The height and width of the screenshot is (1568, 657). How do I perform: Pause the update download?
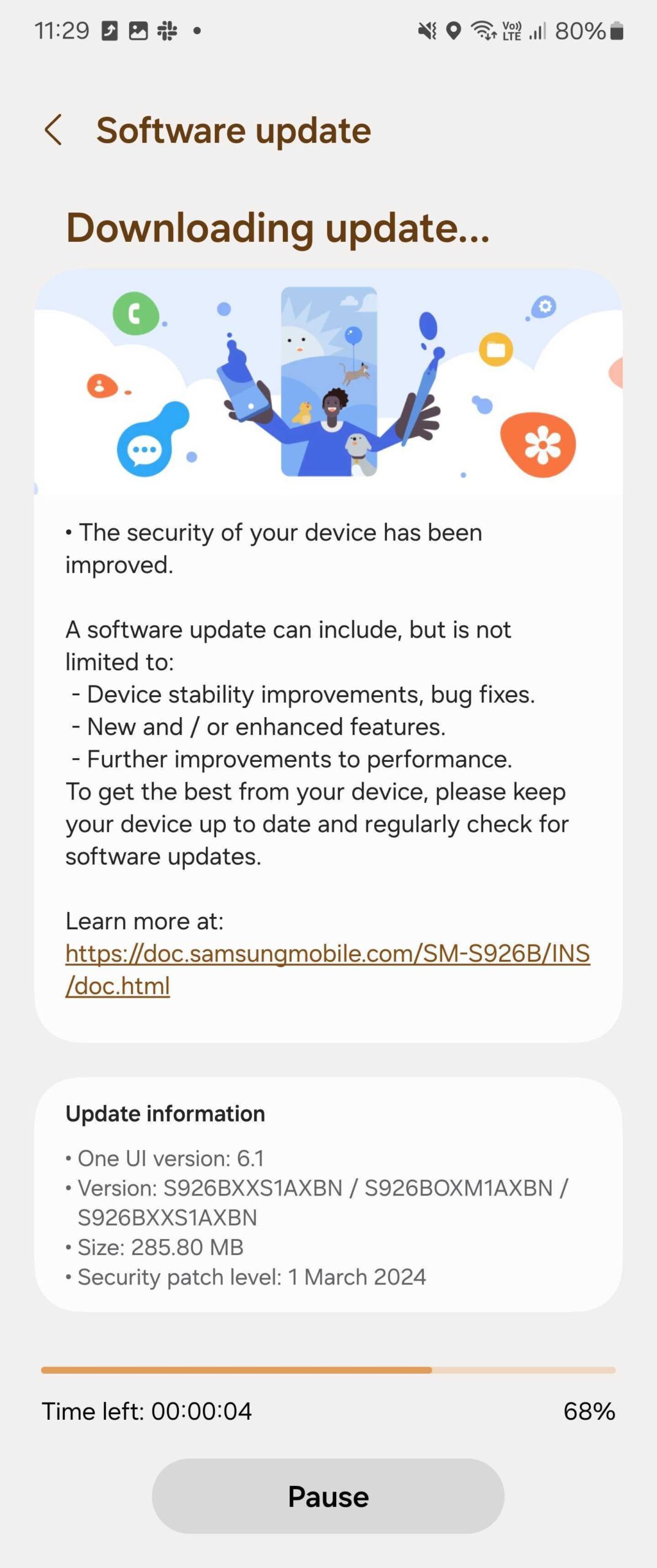(x=328, y=1496)
